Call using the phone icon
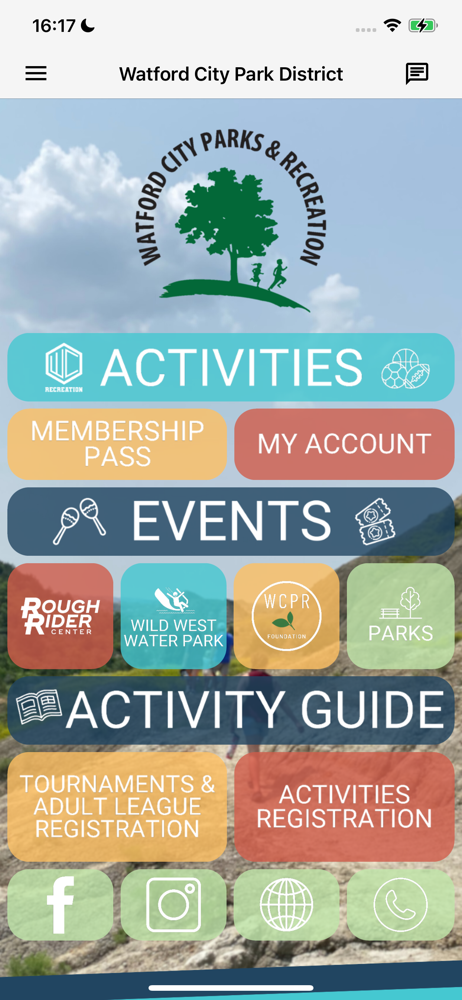This screenshot has height=1000, width=462. tap(401, 904)
